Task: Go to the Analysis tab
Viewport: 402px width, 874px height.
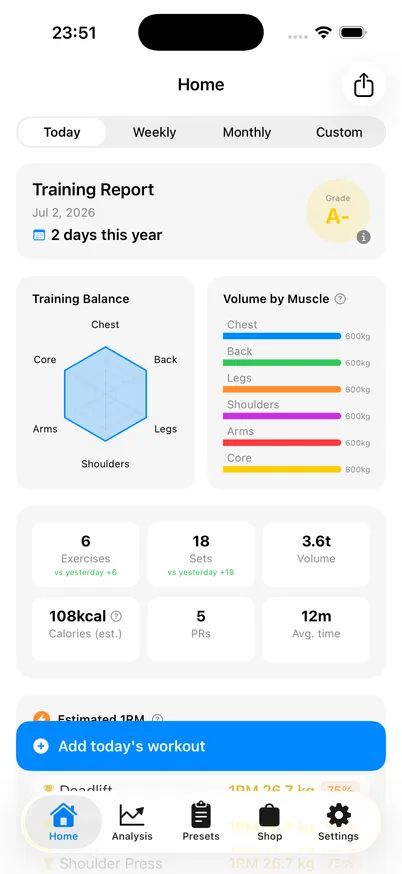Action: [x=132, y=822]
